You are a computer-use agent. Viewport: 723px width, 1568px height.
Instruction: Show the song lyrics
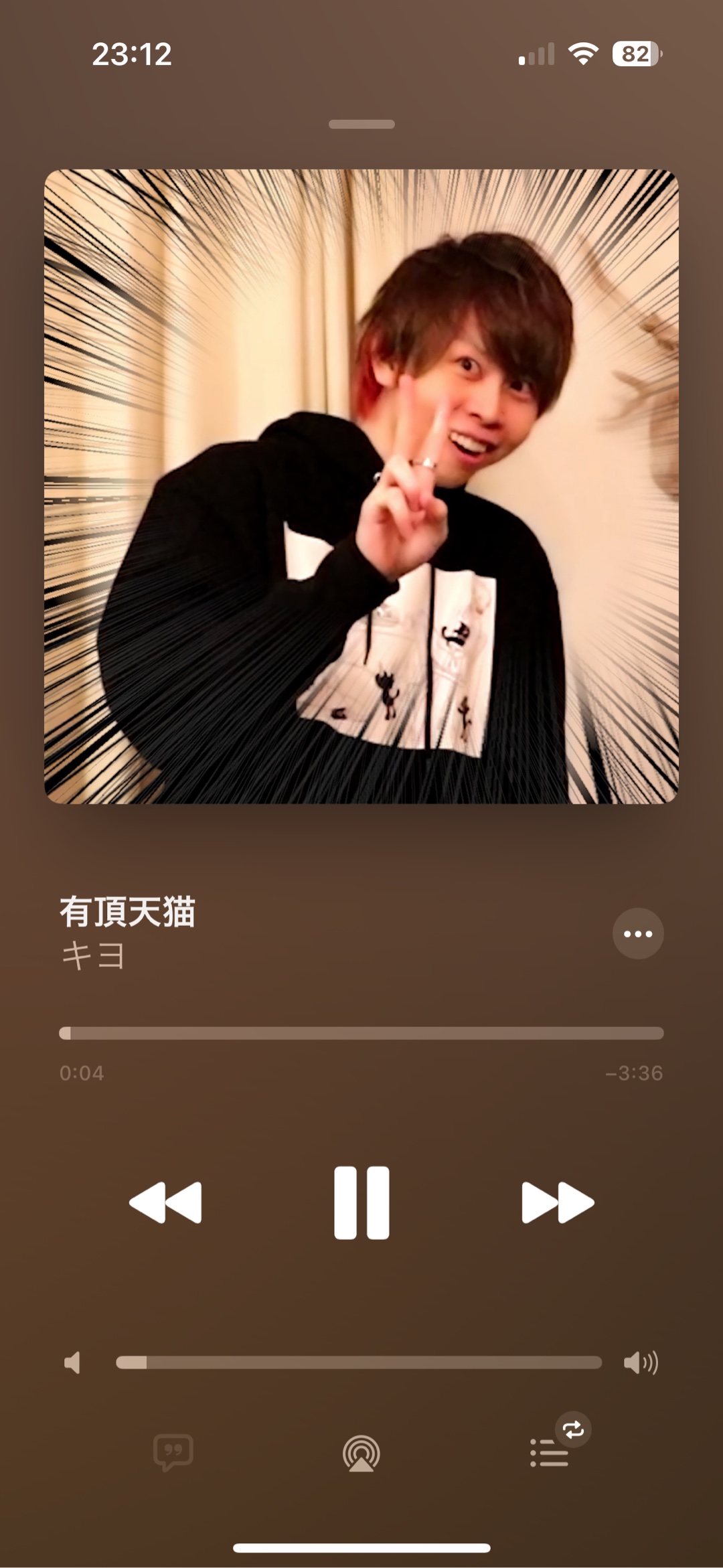[173, 1453]
